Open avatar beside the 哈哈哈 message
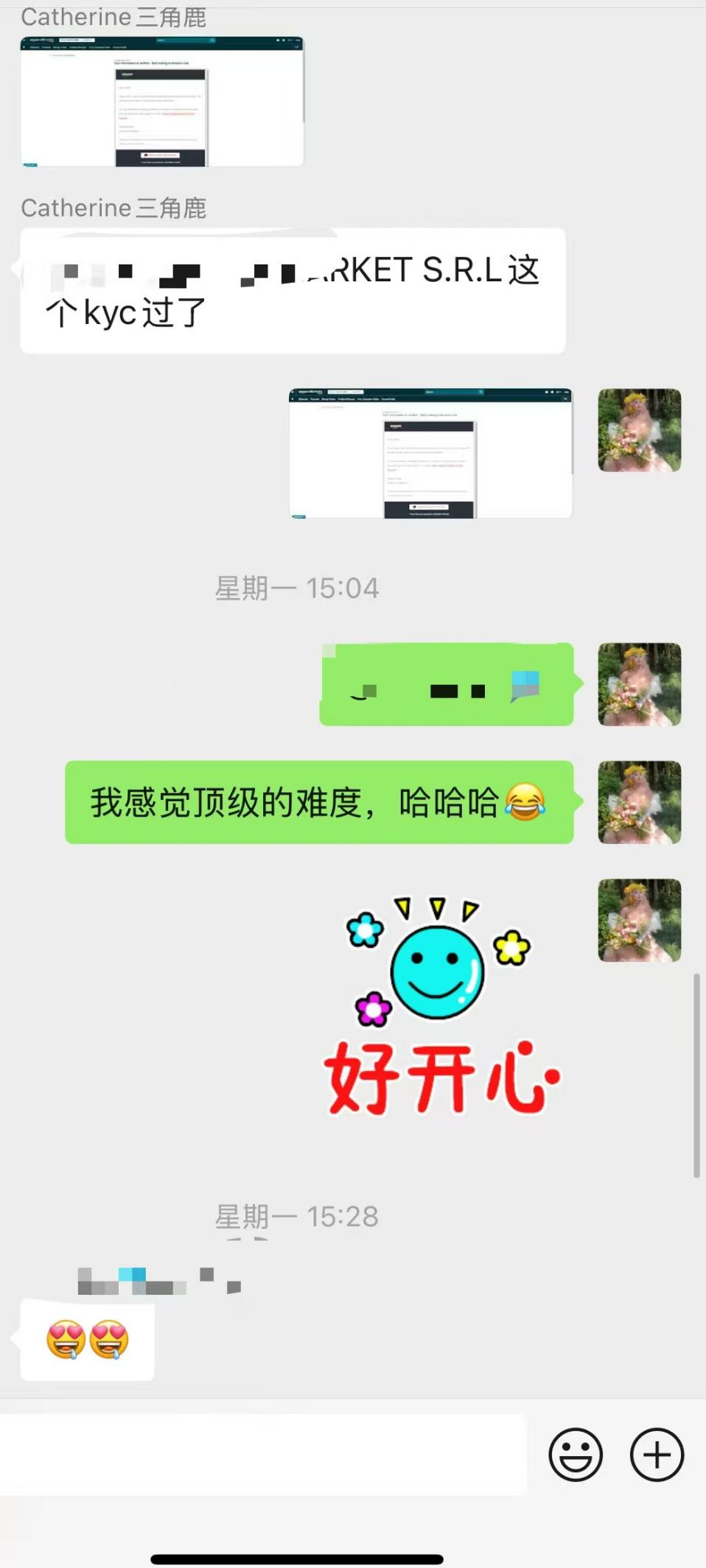Viewport: 706px width, 1568px height. 639,802
